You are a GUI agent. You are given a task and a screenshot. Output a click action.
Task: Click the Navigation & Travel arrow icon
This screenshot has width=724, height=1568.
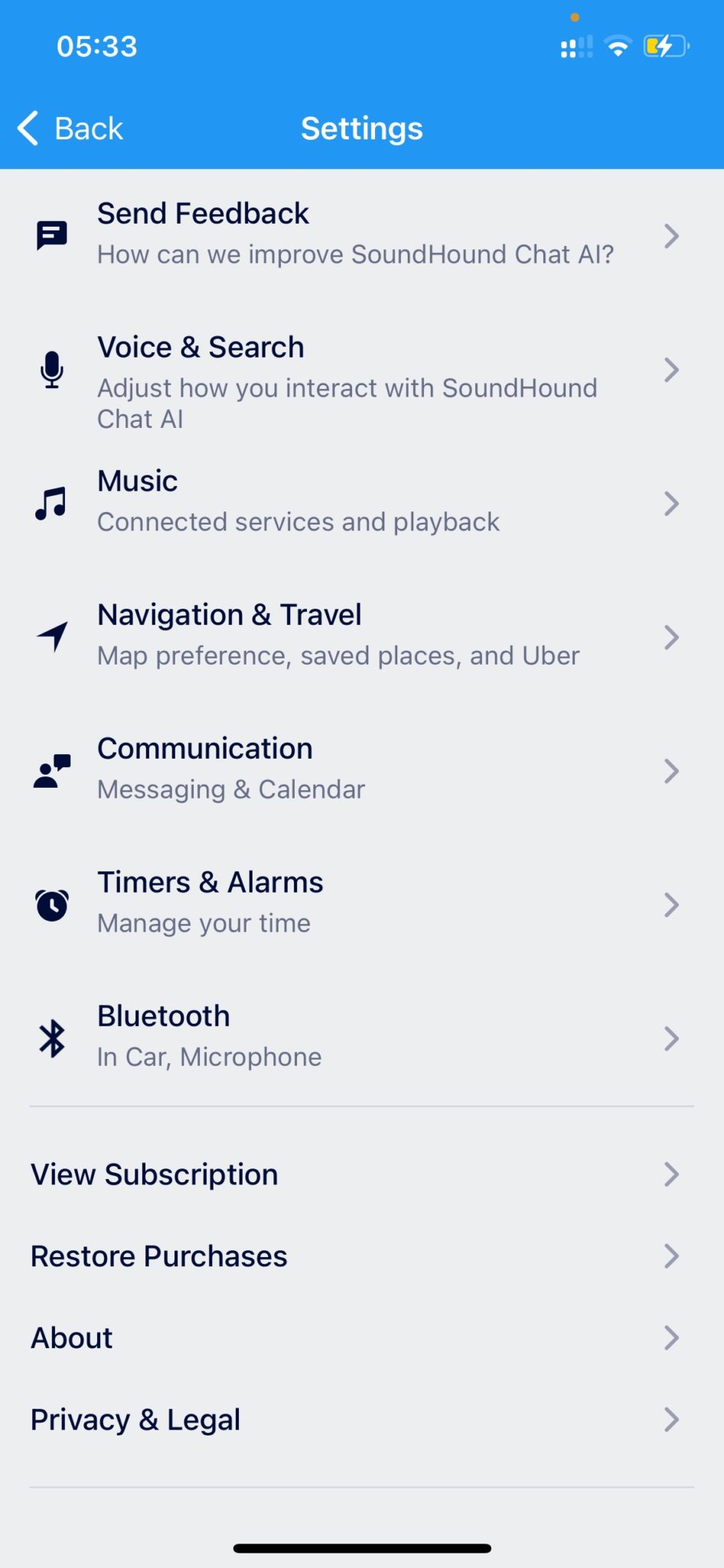coord(51,635)
